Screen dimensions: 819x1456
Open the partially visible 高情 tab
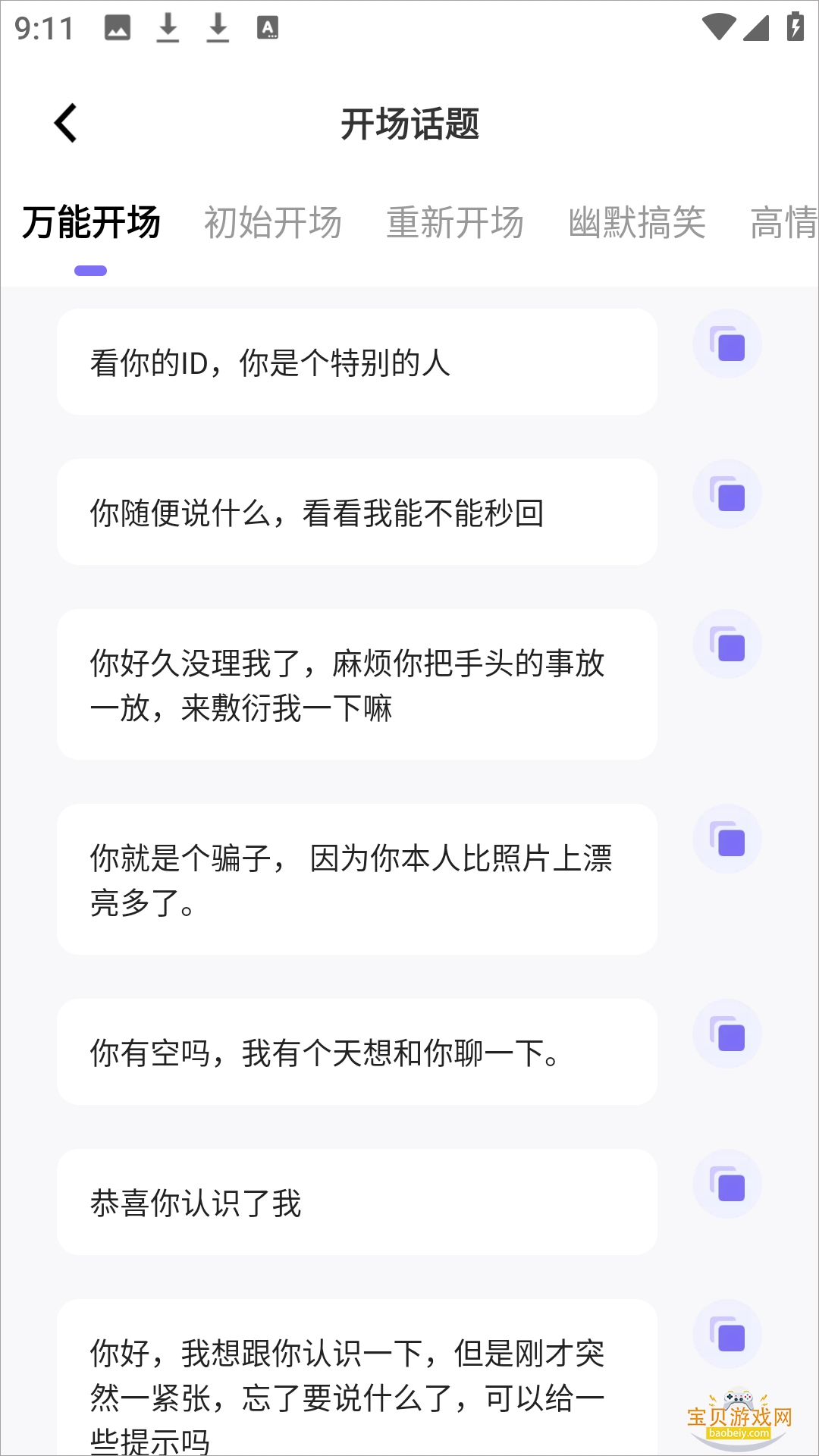tap(785, 222)
